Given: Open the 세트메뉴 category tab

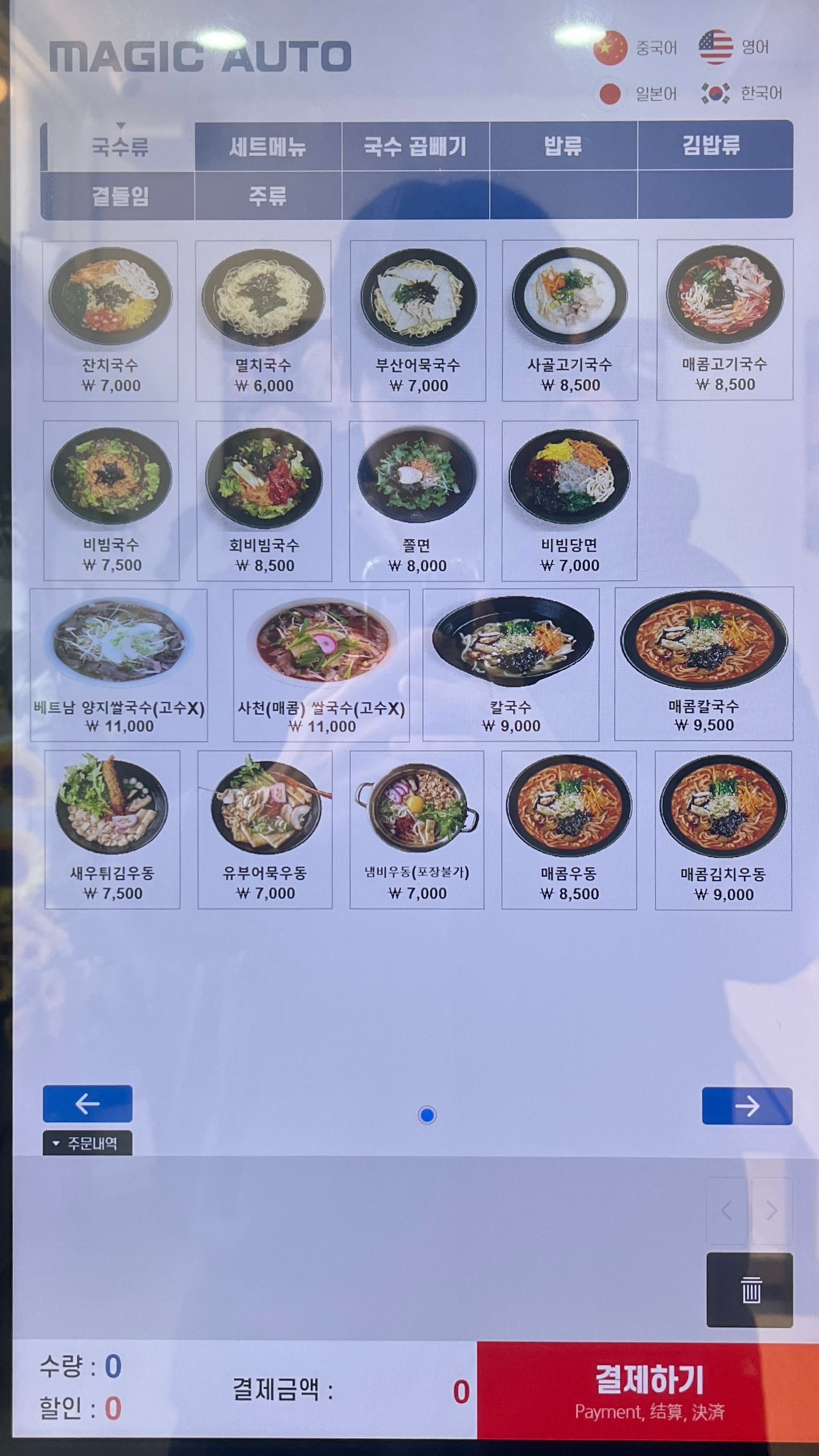Looking at the screenshot, I should [268, 147].
